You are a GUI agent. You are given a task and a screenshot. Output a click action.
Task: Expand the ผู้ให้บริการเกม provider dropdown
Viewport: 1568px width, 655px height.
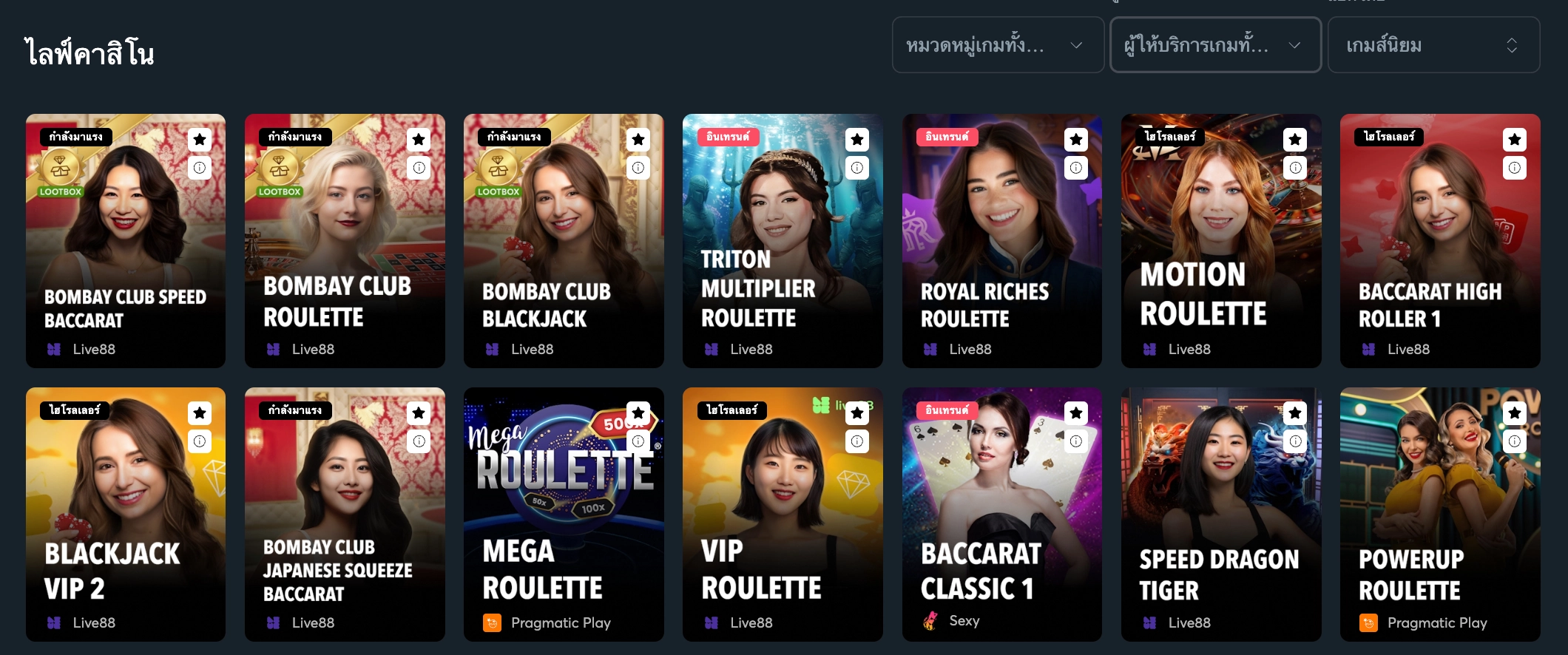tap(1214, 45)
